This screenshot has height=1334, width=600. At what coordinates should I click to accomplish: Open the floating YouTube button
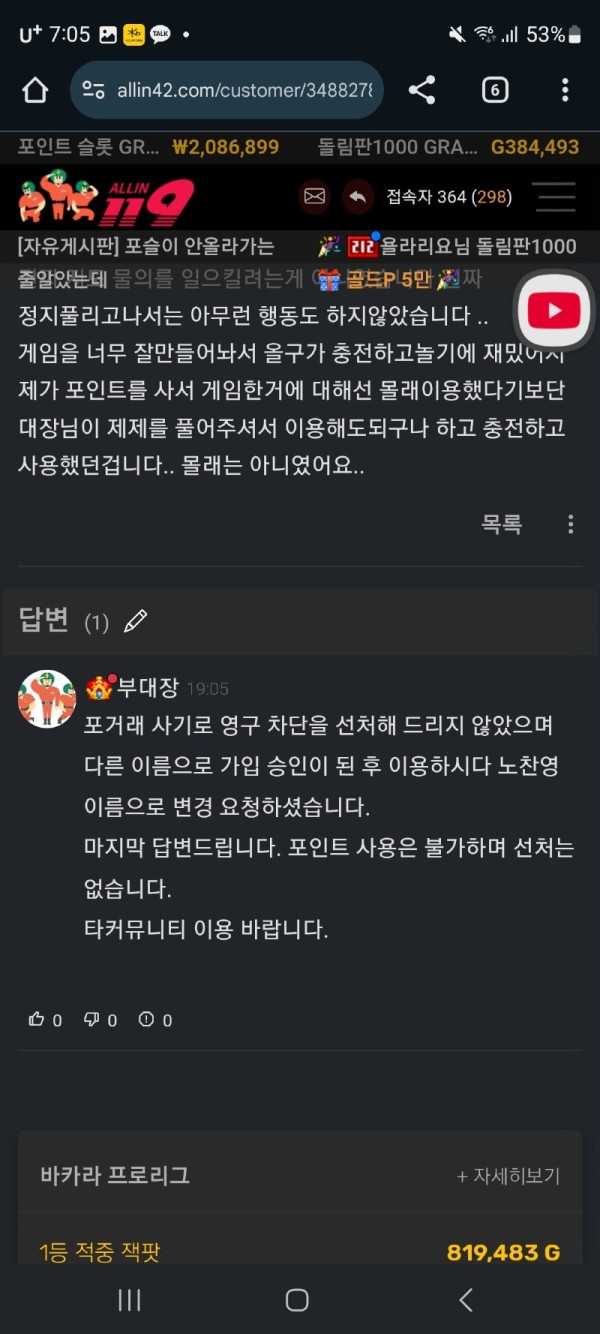coord(553,311)
